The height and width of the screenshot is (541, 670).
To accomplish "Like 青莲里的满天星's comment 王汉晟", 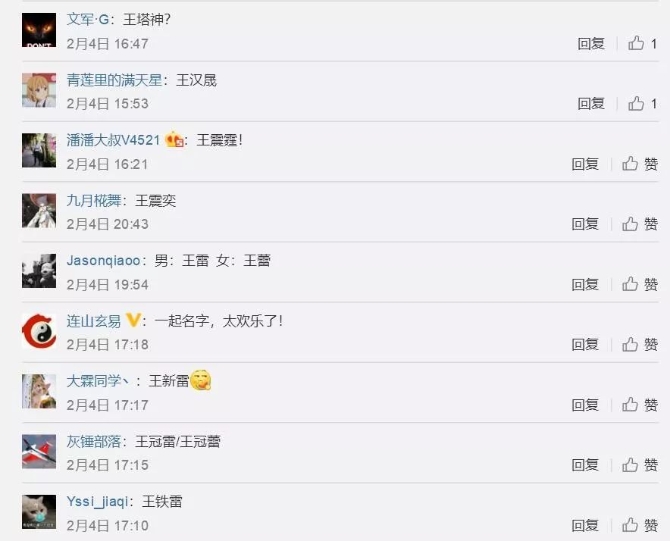I will click(642, 104).
